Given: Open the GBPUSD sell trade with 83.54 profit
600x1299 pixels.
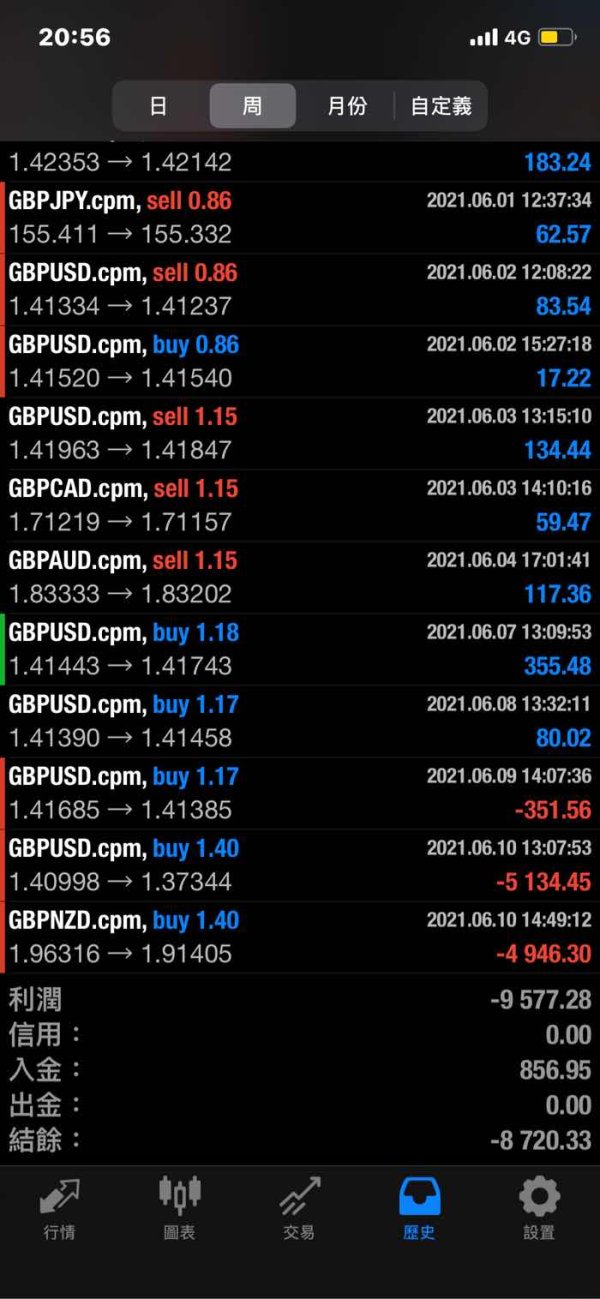Looking at the screenshot, I should (300, 290).
